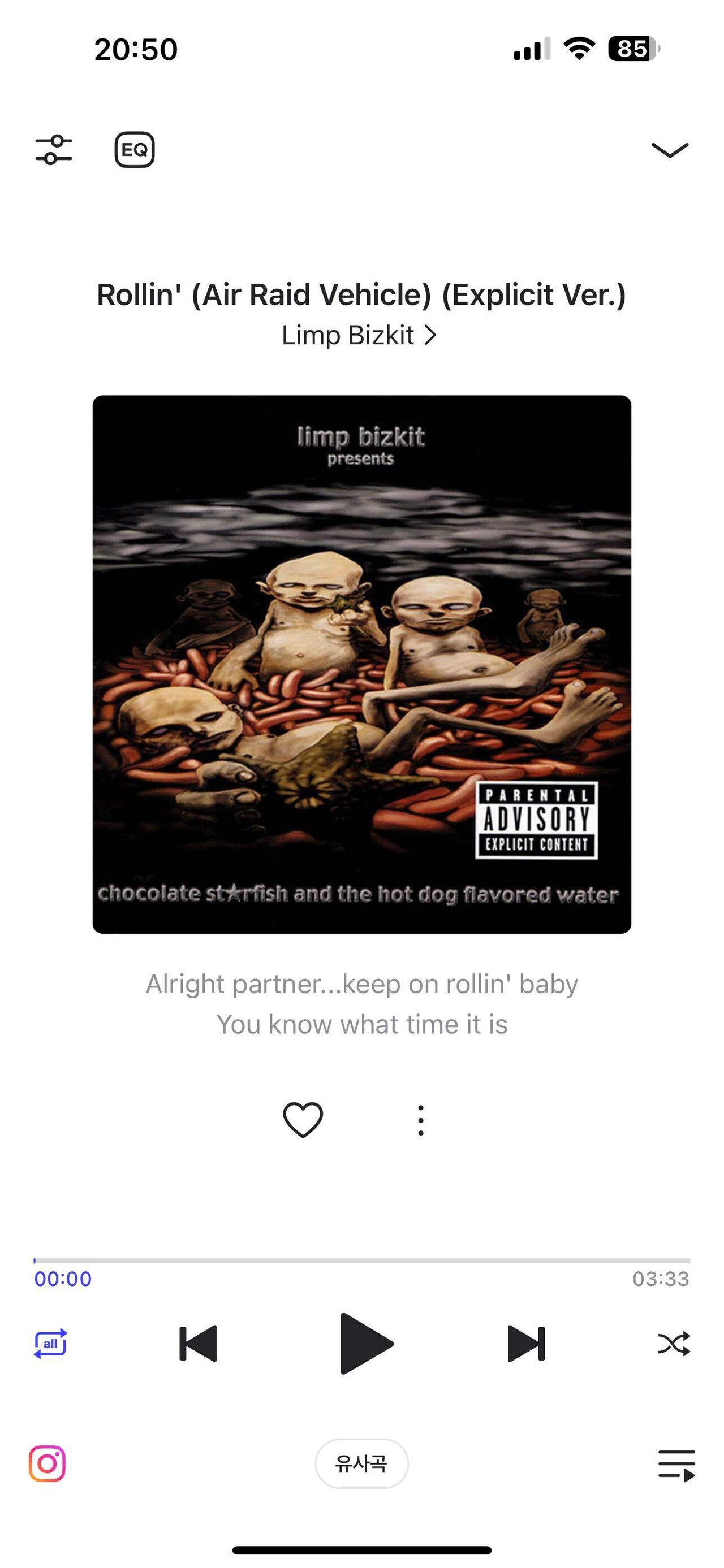Skip to the next track
Viewport: 724px width, 1568px height.
pyautogui.click(x=526, y=1344)
